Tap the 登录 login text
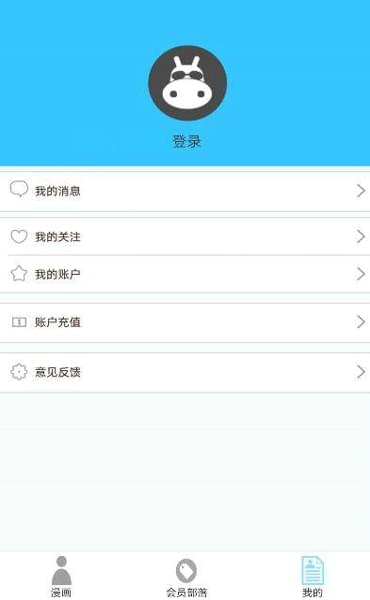Screen dimensions: 370x600 point(187,142)
